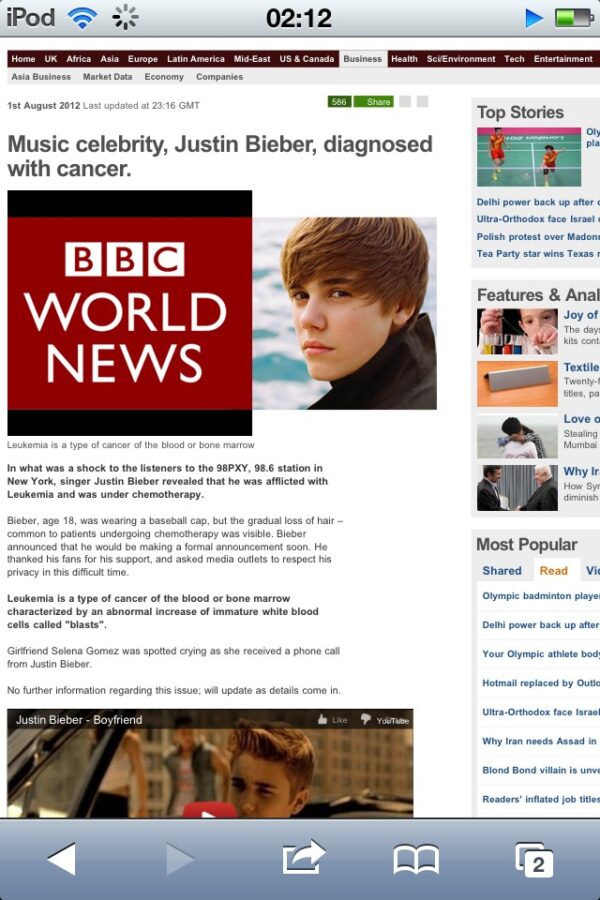Go to the Home section
600x900 pixels.
23,59
